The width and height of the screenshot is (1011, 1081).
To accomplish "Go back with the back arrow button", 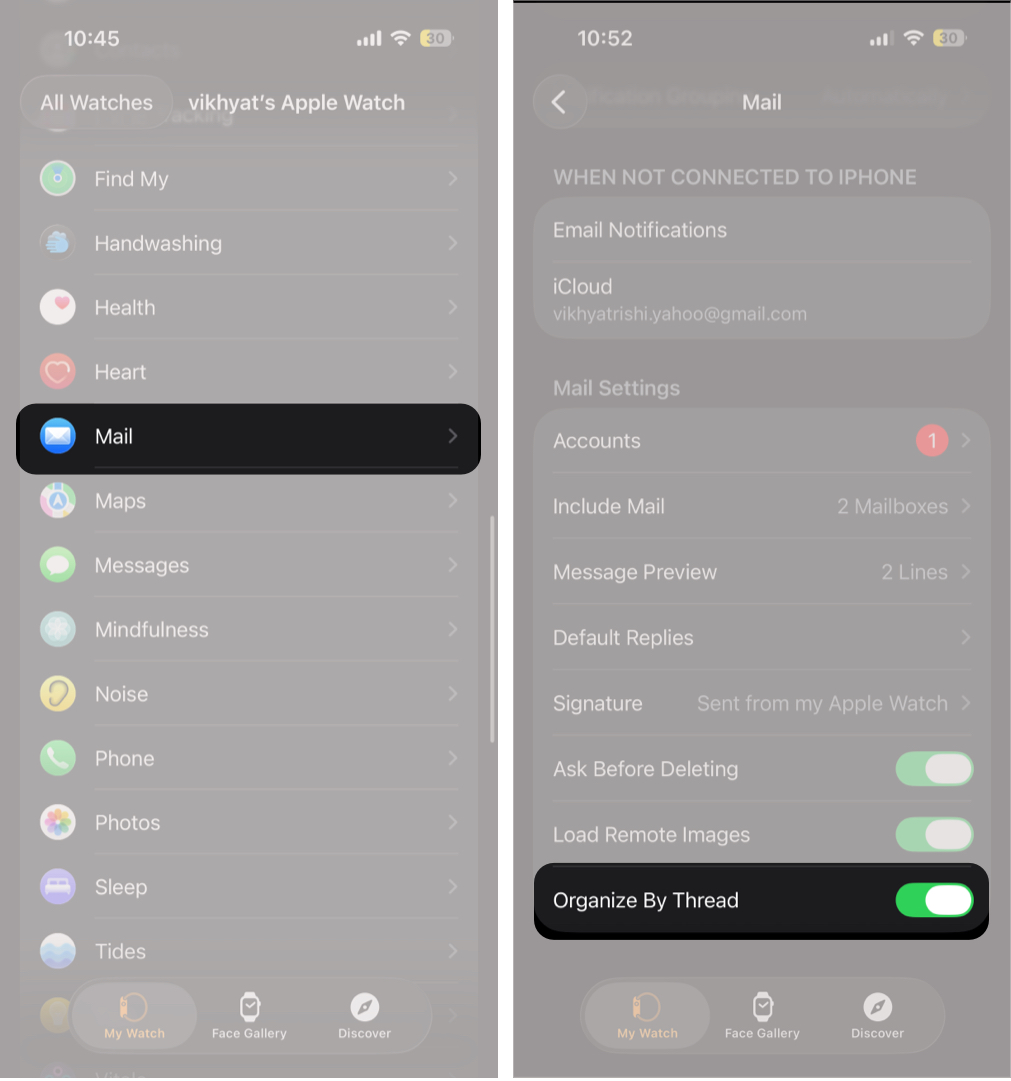I will coord(560,102).
